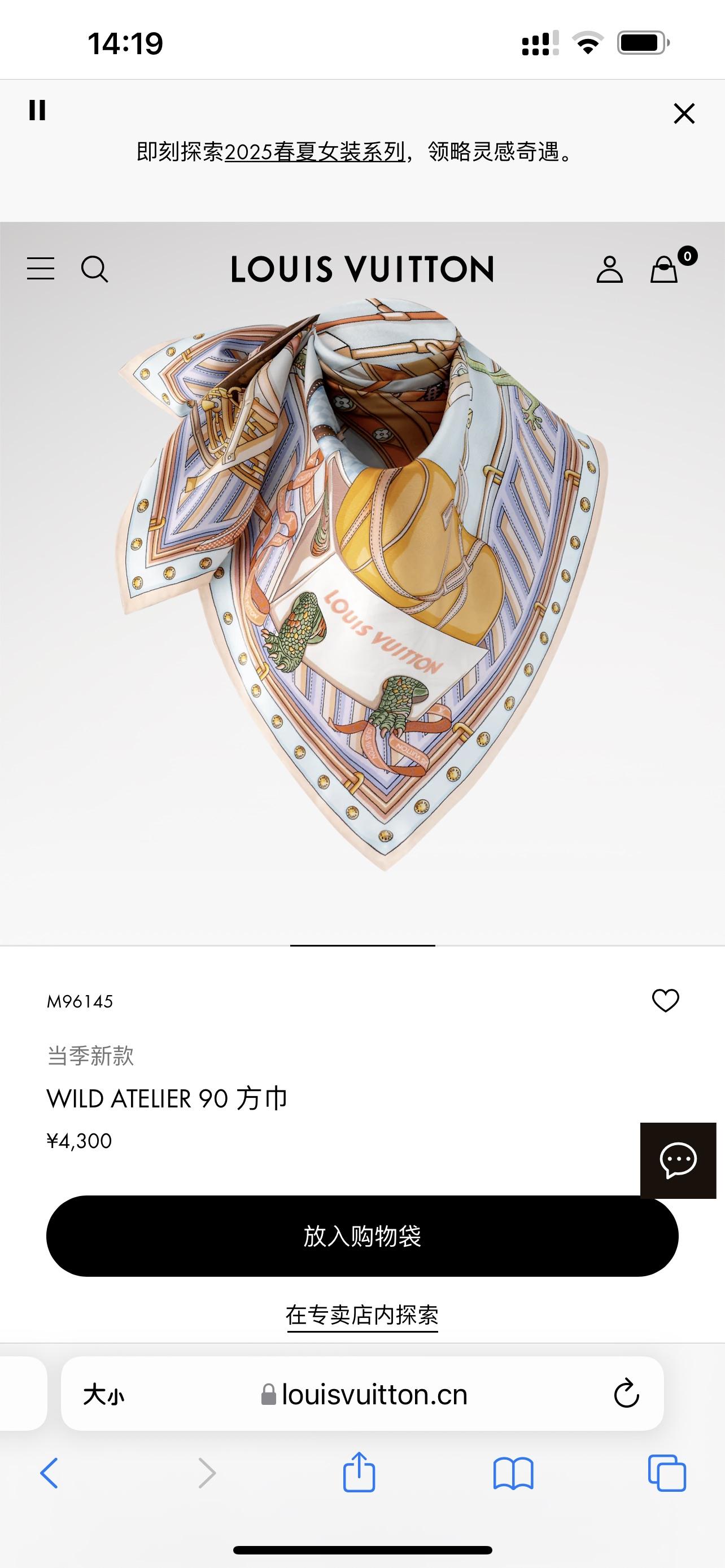The height and width of the screenshot is (1568, 725).
Task: Open the 大小 text size menu
Action: [103, 1394]
